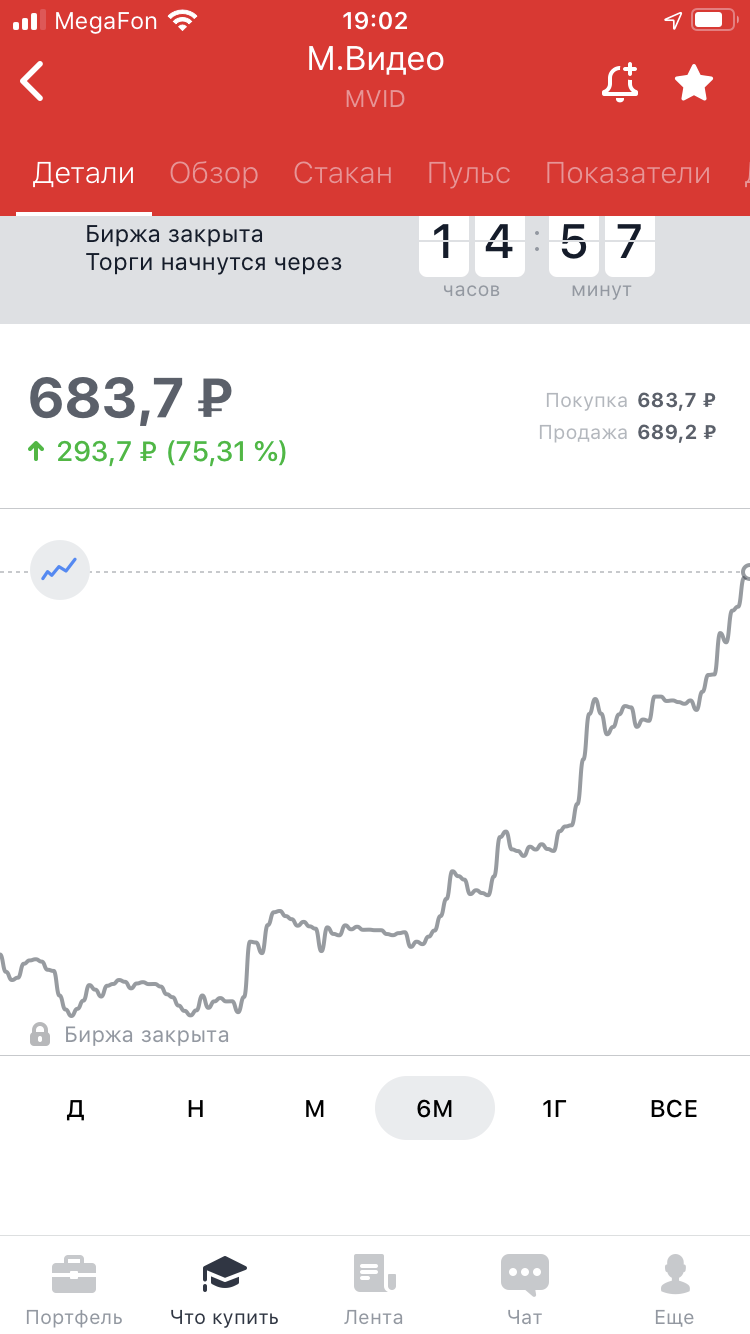Screen dimensions: 750x1334
Task: Show the М period chart
Action: [315, 1108]
